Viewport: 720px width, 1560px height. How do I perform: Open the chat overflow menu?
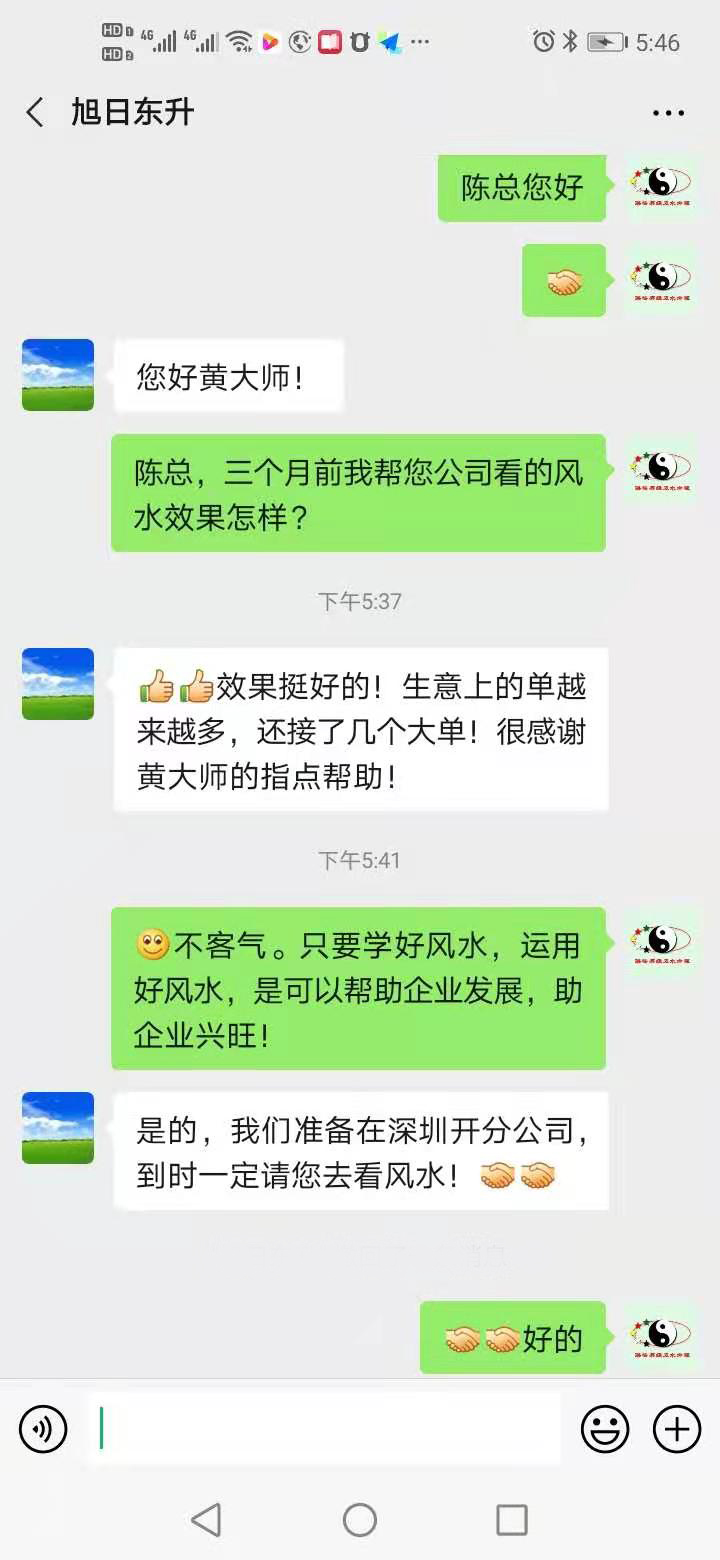(668, 113)
